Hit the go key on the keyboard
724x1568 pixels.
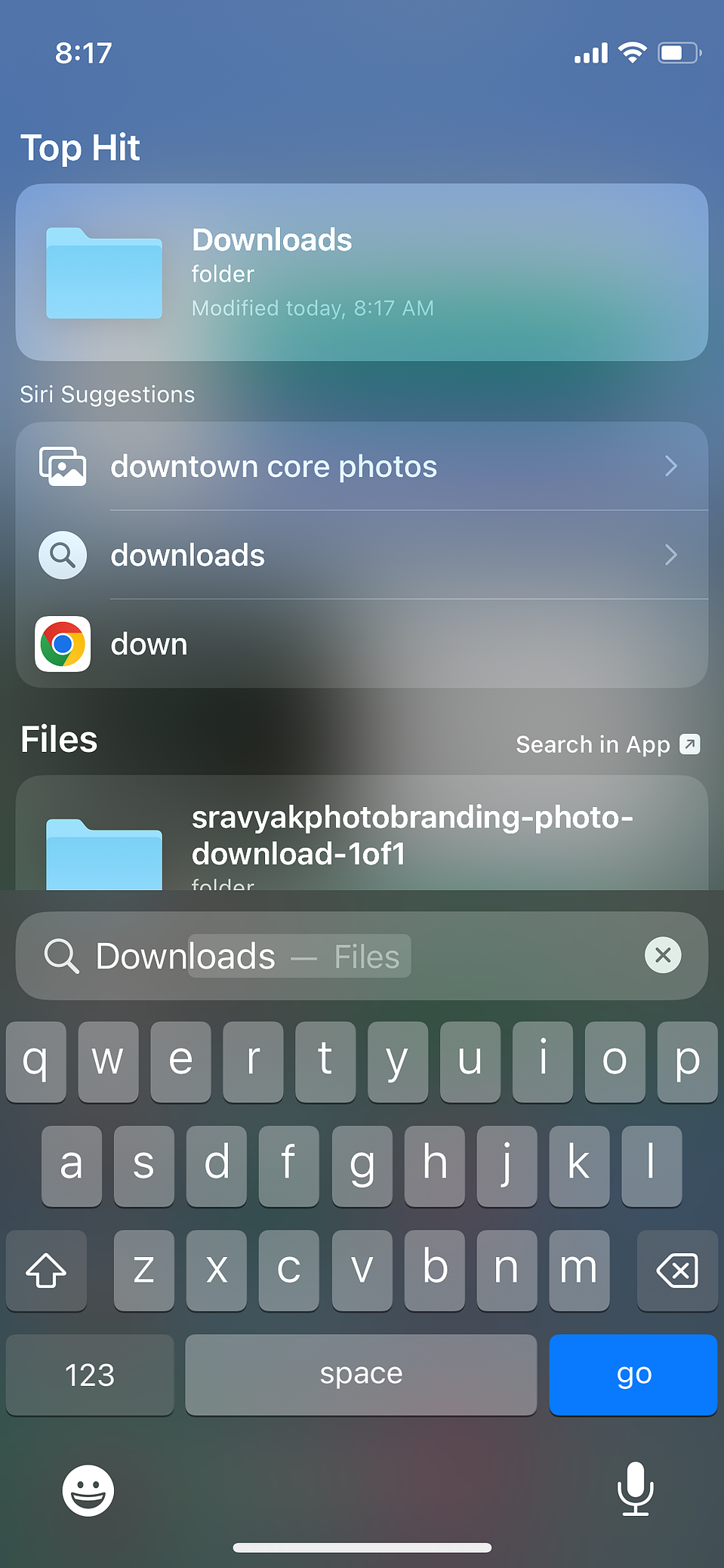[633, 1374]
